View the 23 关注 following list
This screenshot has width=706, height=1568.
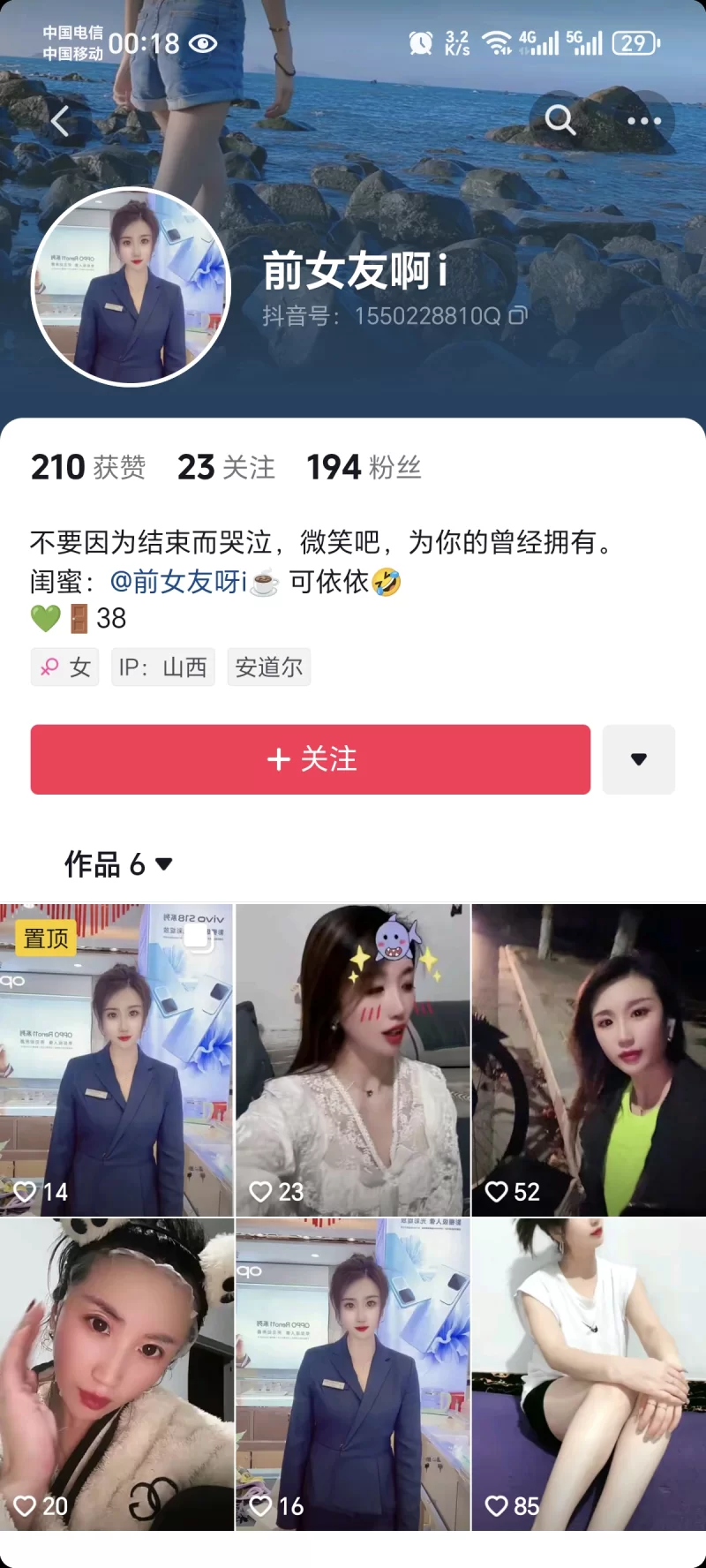(226, 467)
